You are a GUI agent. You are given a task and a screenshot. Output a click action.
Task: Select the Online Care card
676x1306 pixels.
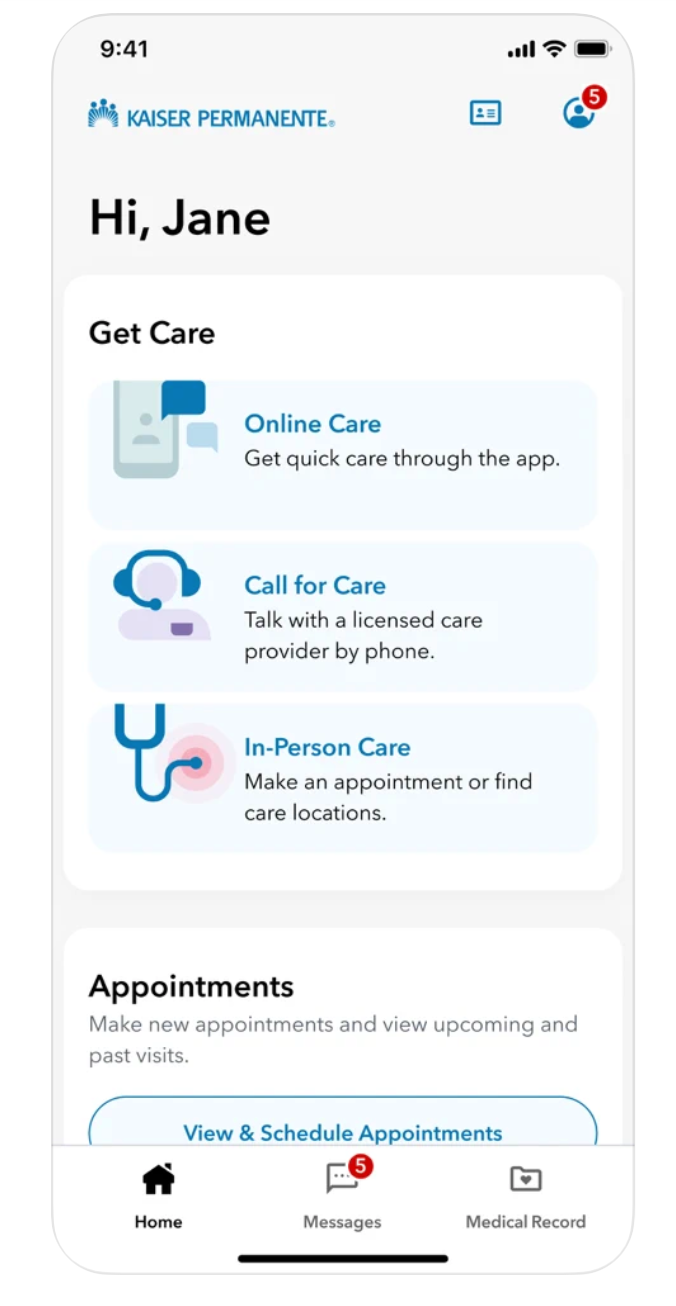[x=343, y=454]
